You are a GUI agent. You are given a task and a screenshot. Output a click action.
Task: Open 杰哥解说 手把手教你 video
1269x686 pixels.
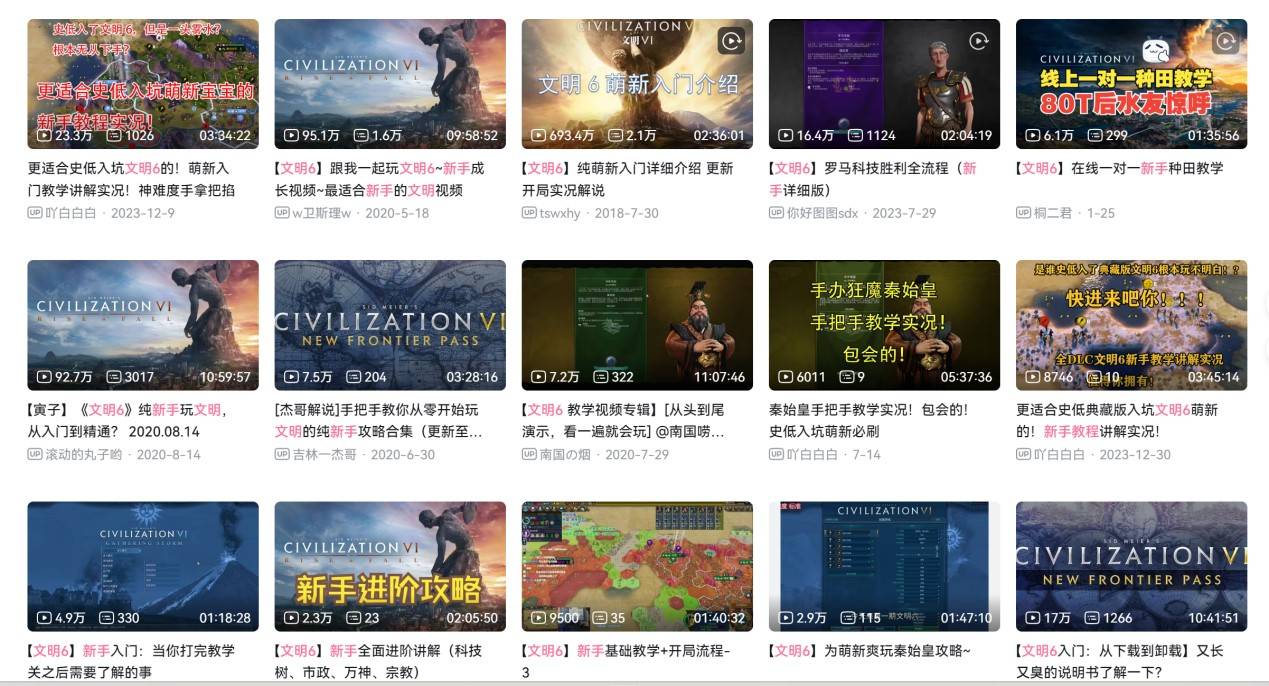[x=389, y=324]
